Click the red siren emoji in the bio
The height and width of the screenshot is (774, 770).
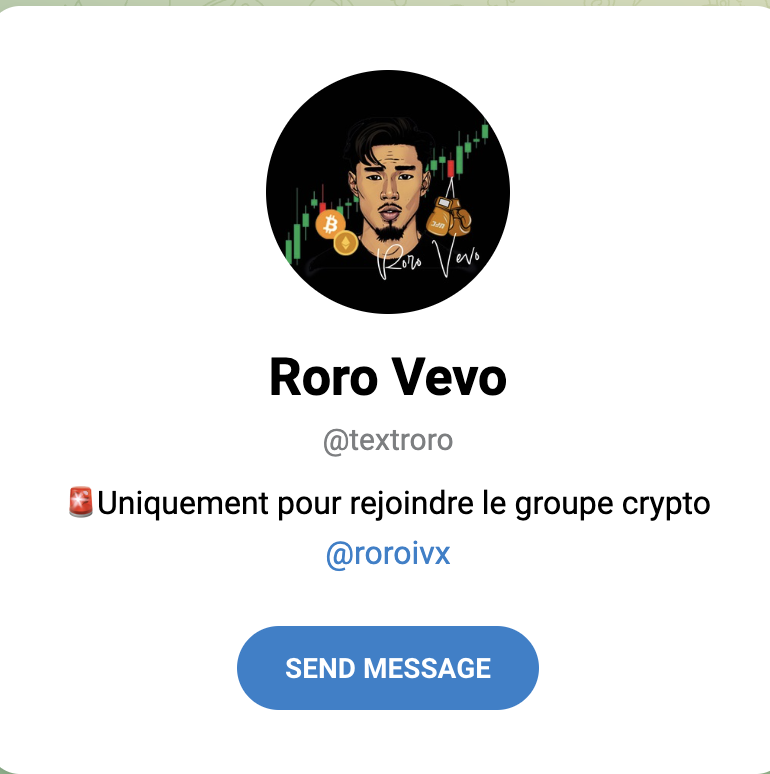click(82, 503)
